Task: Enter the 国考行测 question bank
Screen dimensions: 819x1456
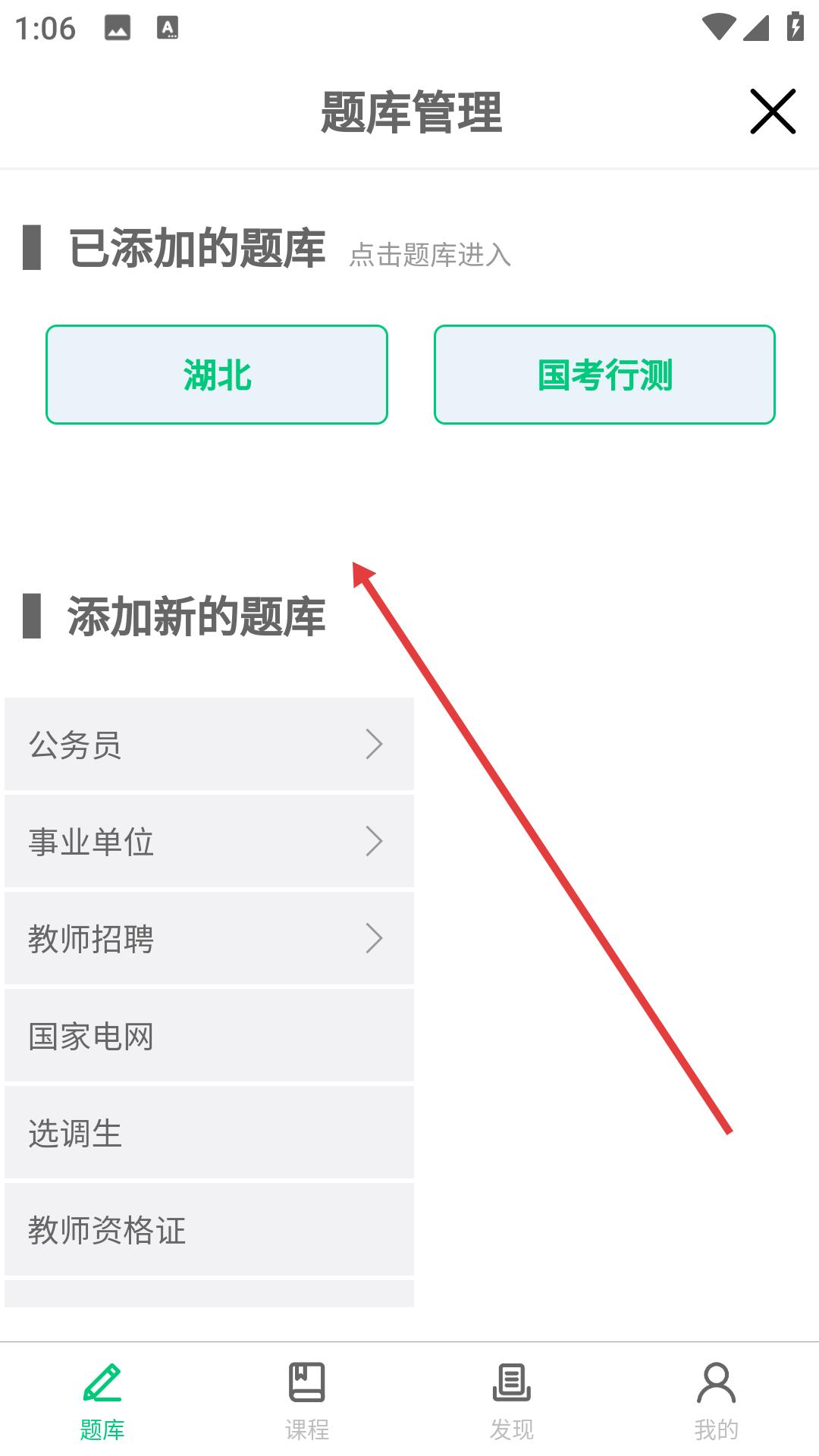Action: pyautogui.click(x=604, y=375)
